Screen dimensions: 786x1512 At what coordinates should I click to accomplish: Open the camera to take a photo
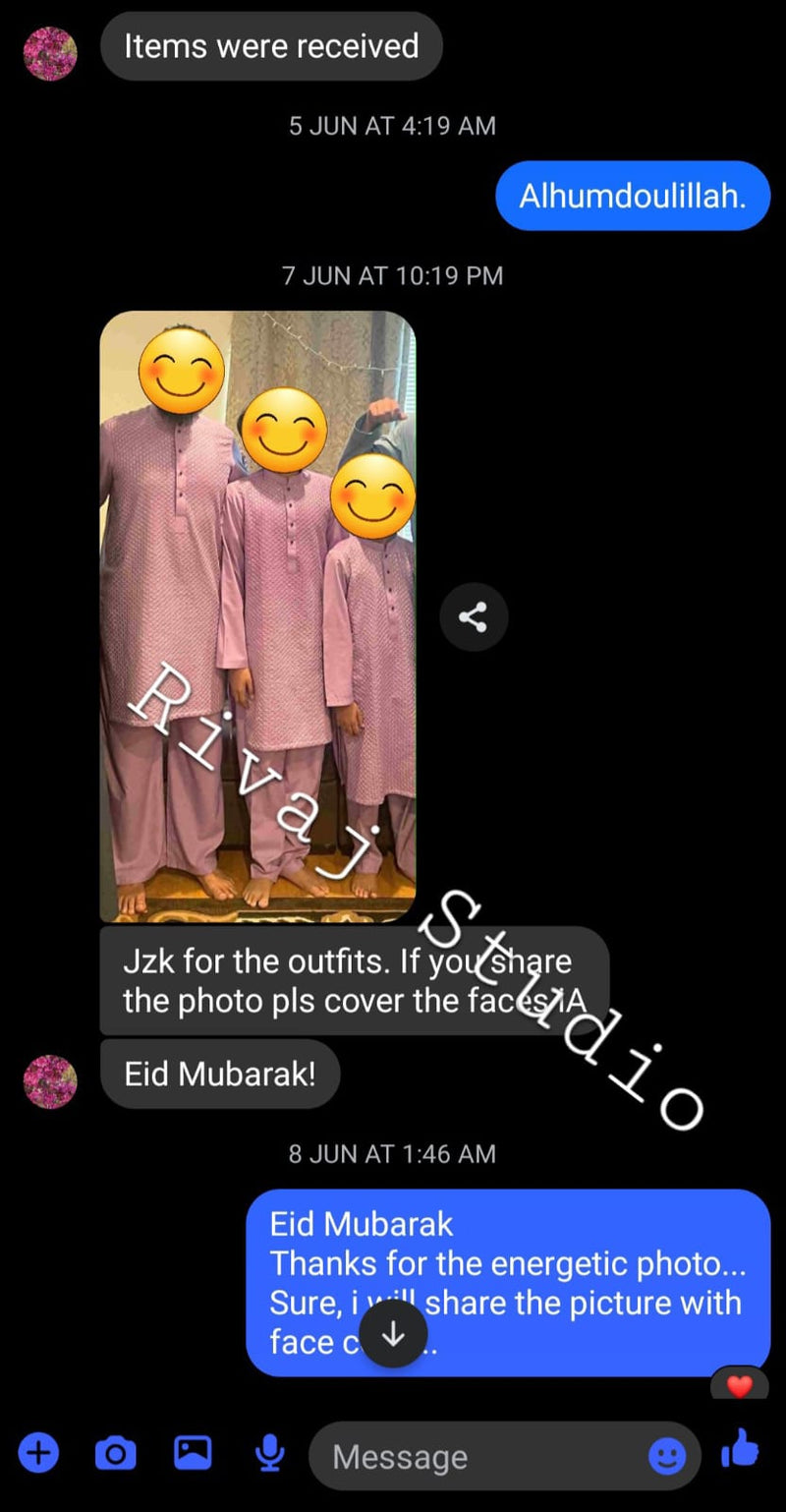click(x=115, y=1452)
